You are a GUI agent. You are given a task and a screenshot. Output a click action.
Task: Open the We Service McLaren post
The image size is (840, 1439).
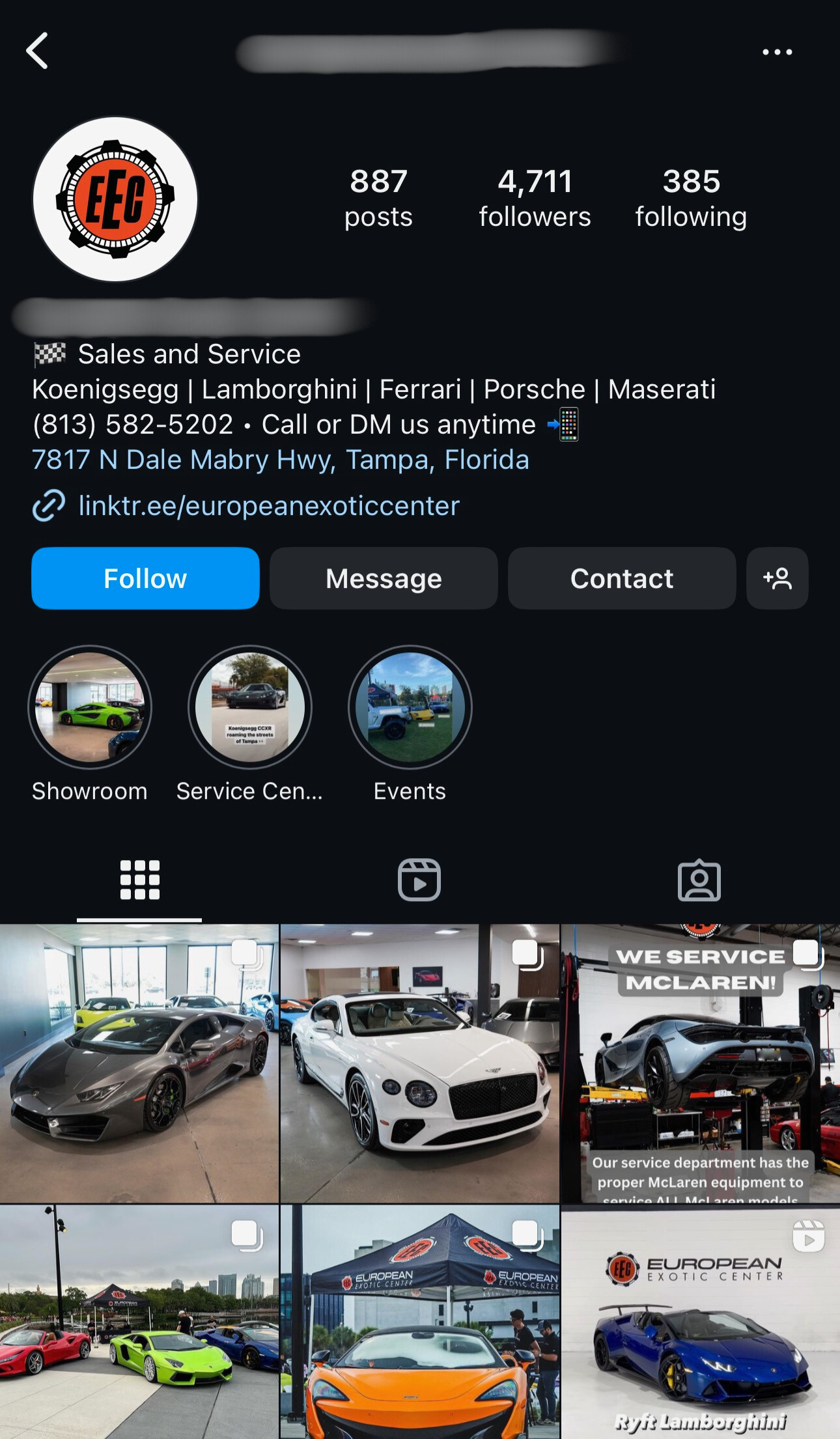700,1063
